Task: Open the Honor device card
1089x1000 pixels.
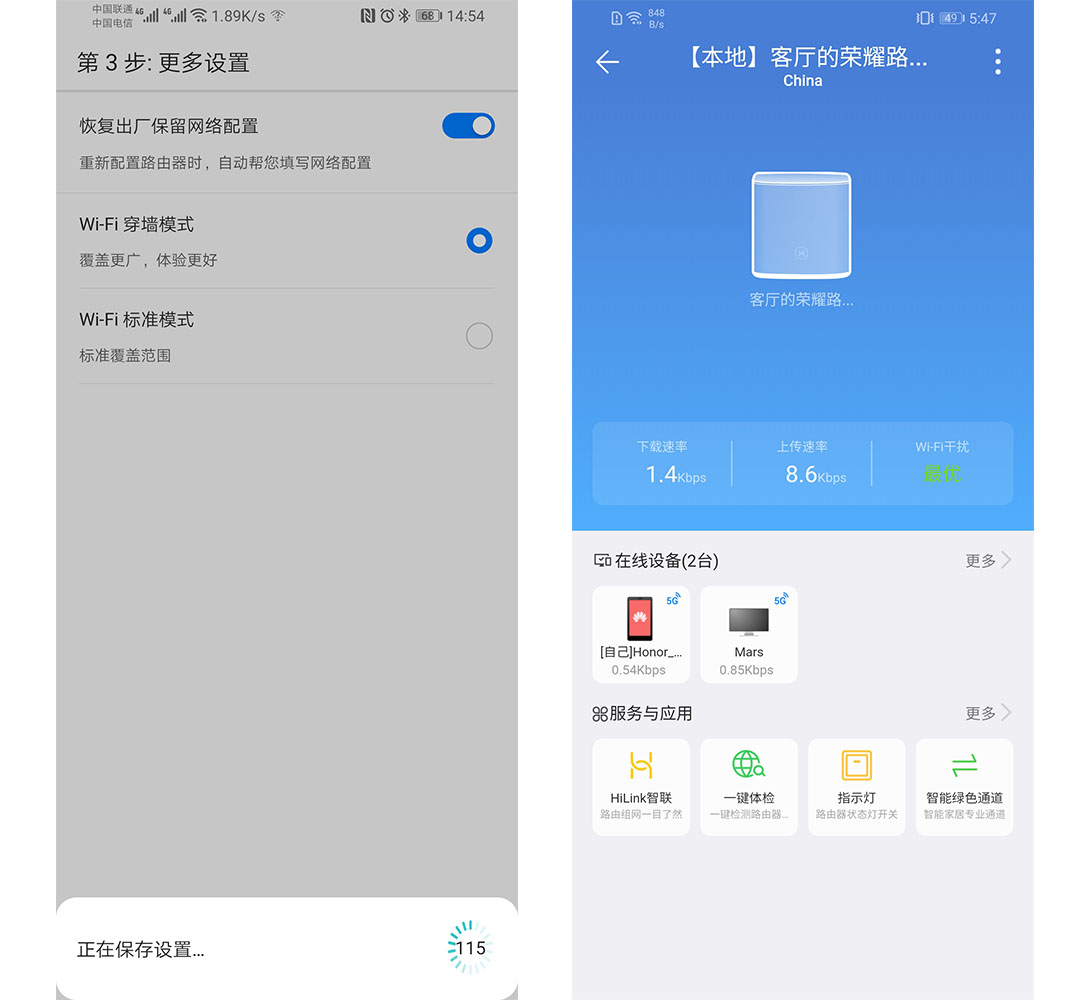Action: (641, 635)
